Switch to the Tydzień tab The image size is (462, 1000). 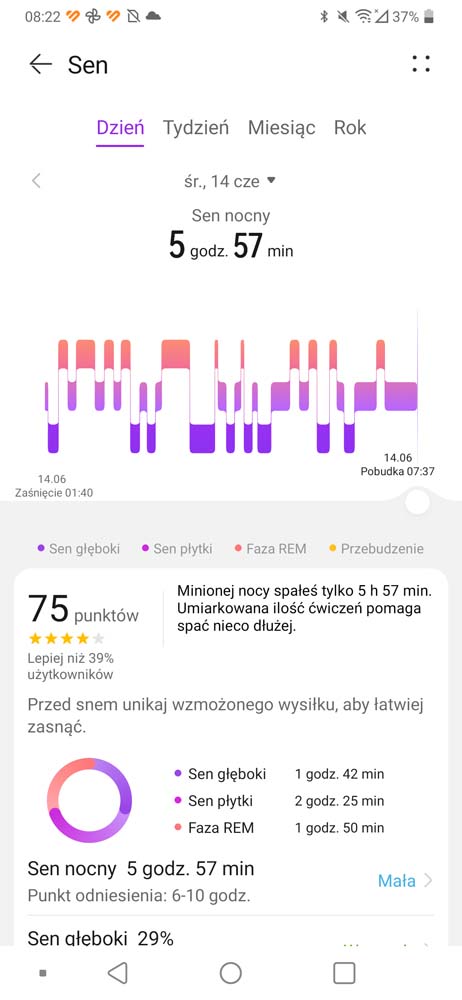(196, 128)
